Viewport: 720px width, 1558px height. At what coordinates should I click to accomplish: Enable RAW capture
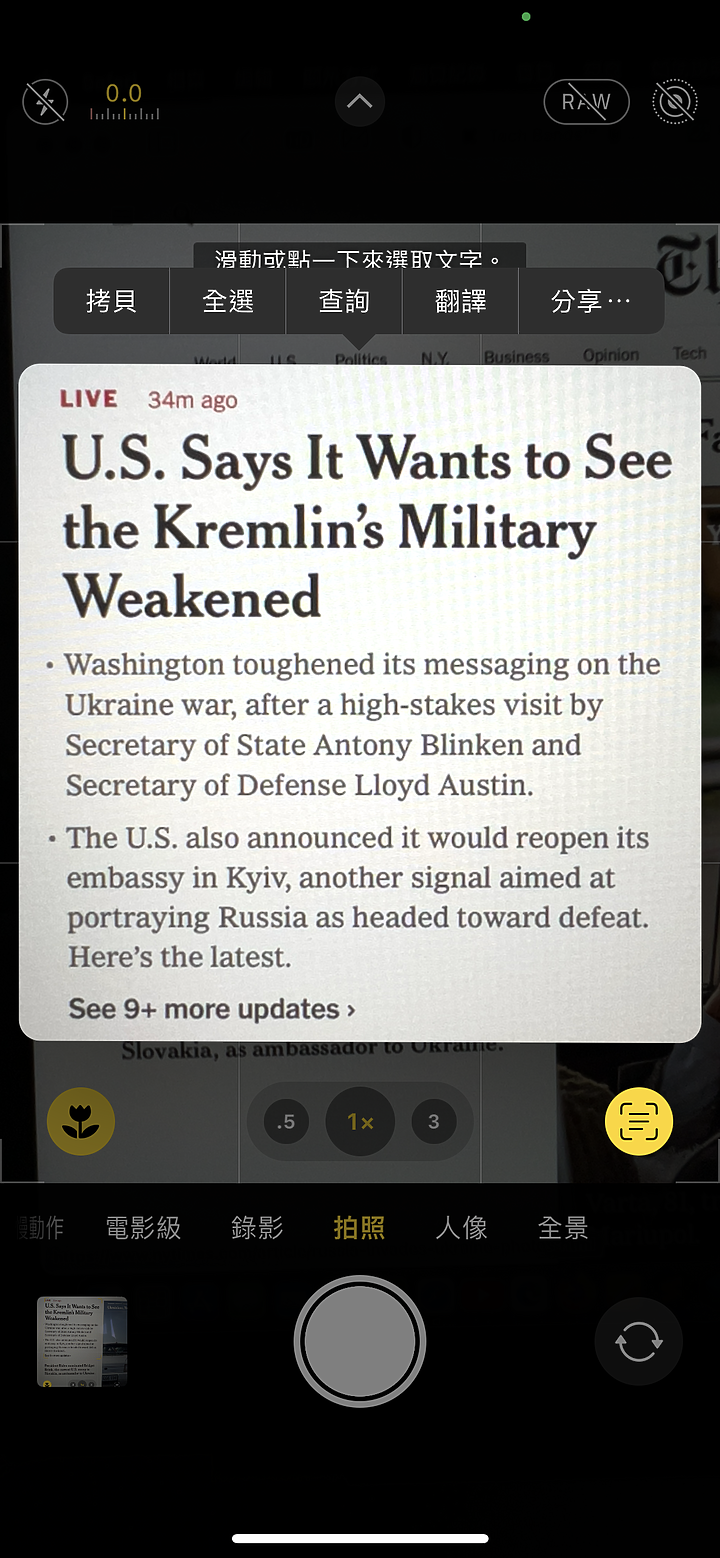pyautogui.click(x=586, y=102)
